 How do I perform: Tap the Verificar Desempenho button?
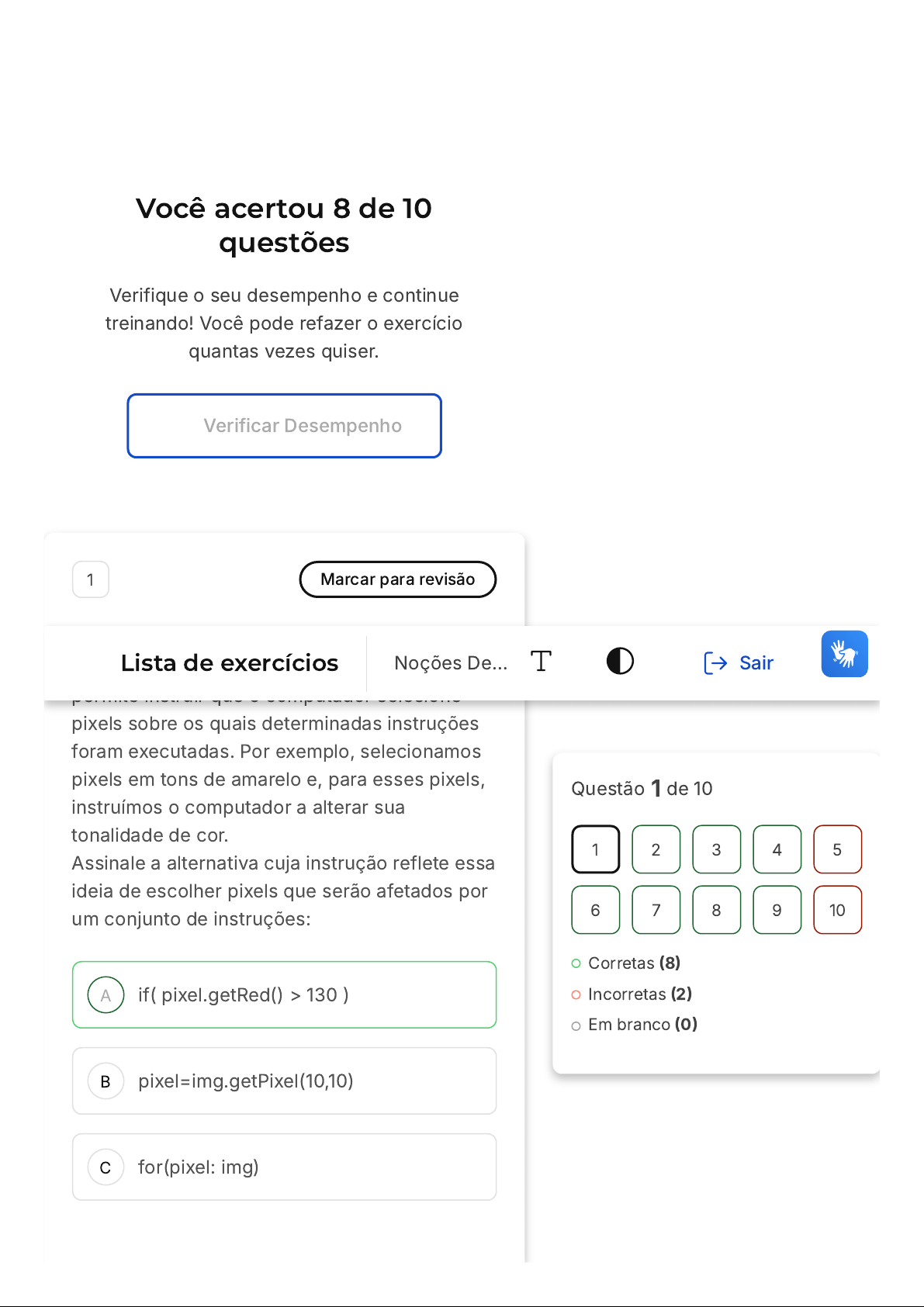point(284,426)
